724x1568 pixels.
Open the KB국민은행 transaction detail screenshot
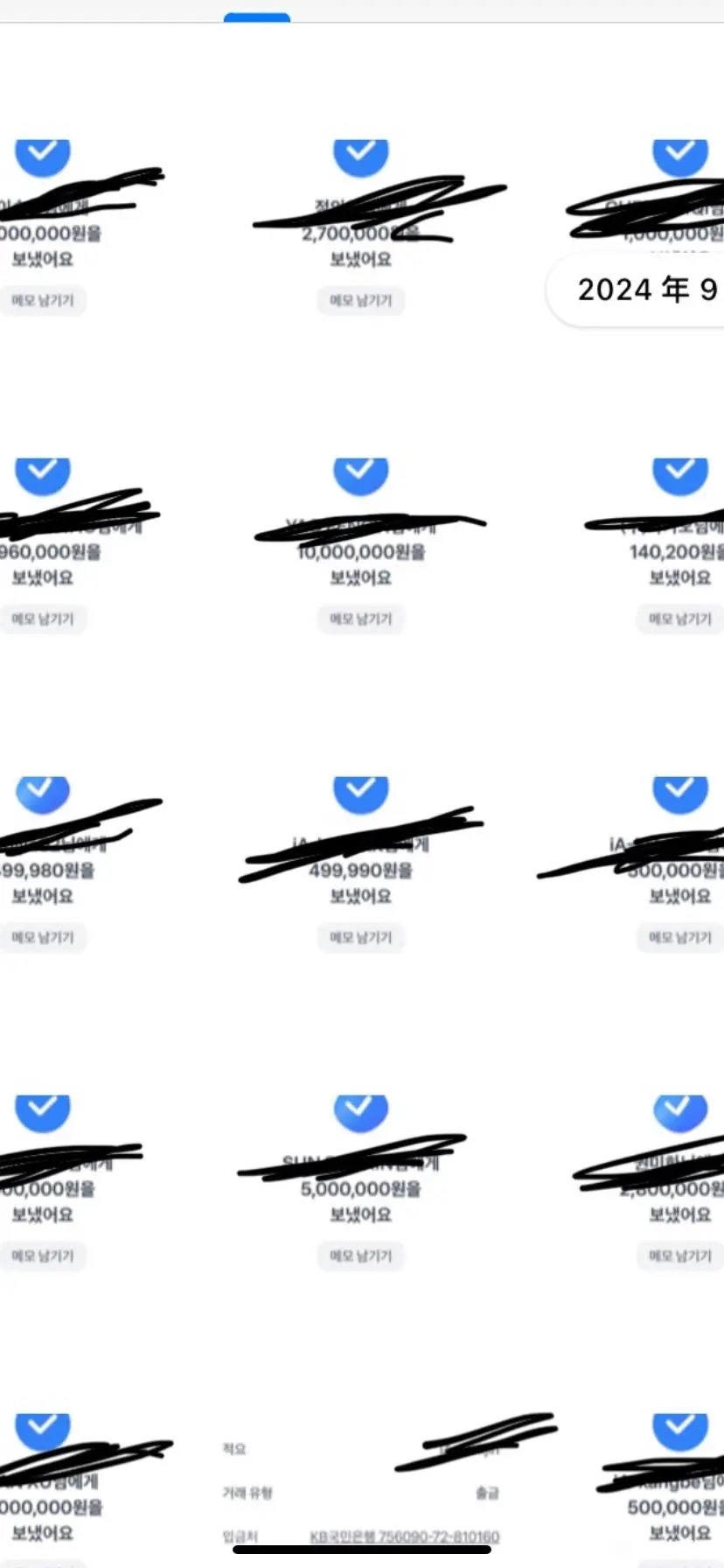point(361,1492)
